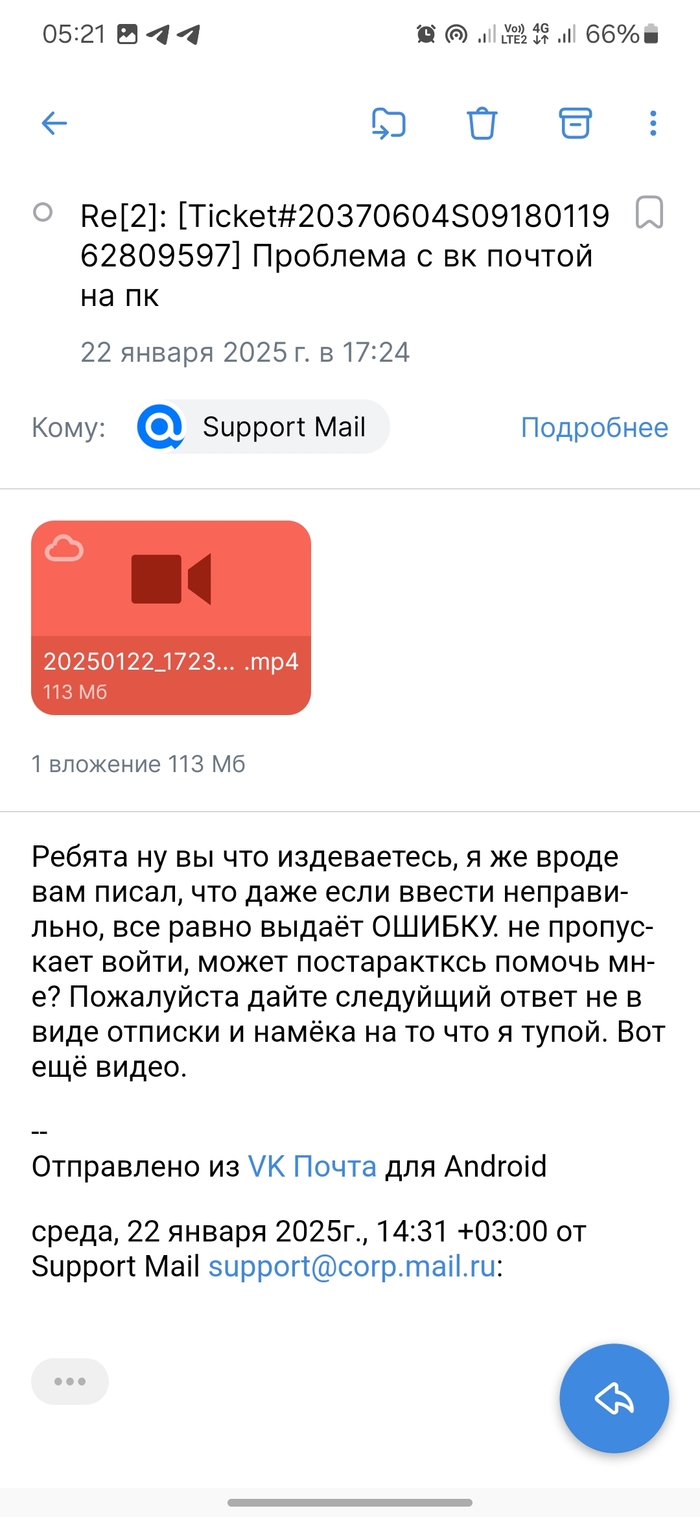Screen dimensions: 700x1517
Task: Flag the email with the bookmark icon
Action: [x=650, y=213]
